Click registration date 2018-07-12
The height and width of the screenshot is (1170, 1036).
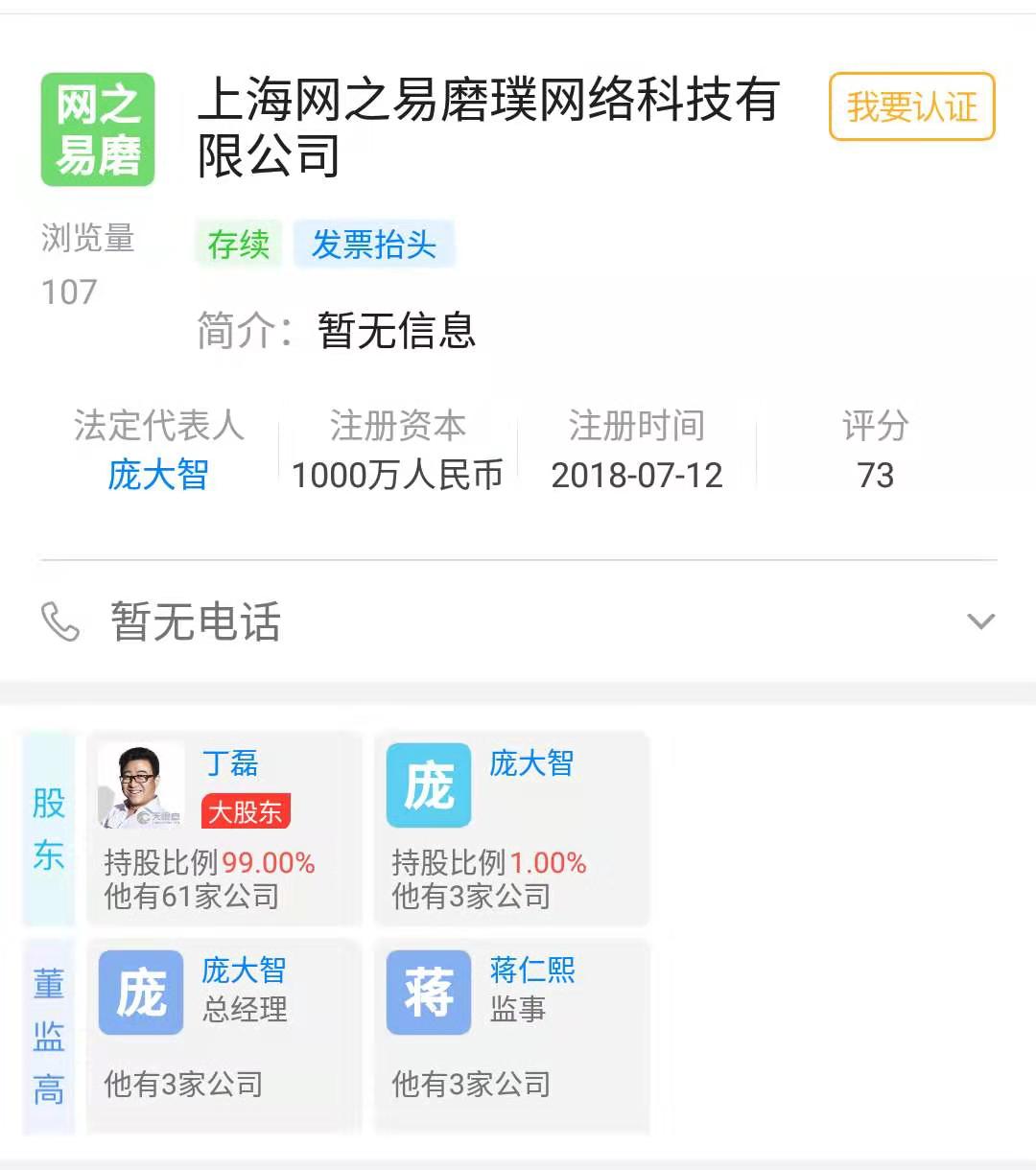pyautogui.click(x=639, y=475)
